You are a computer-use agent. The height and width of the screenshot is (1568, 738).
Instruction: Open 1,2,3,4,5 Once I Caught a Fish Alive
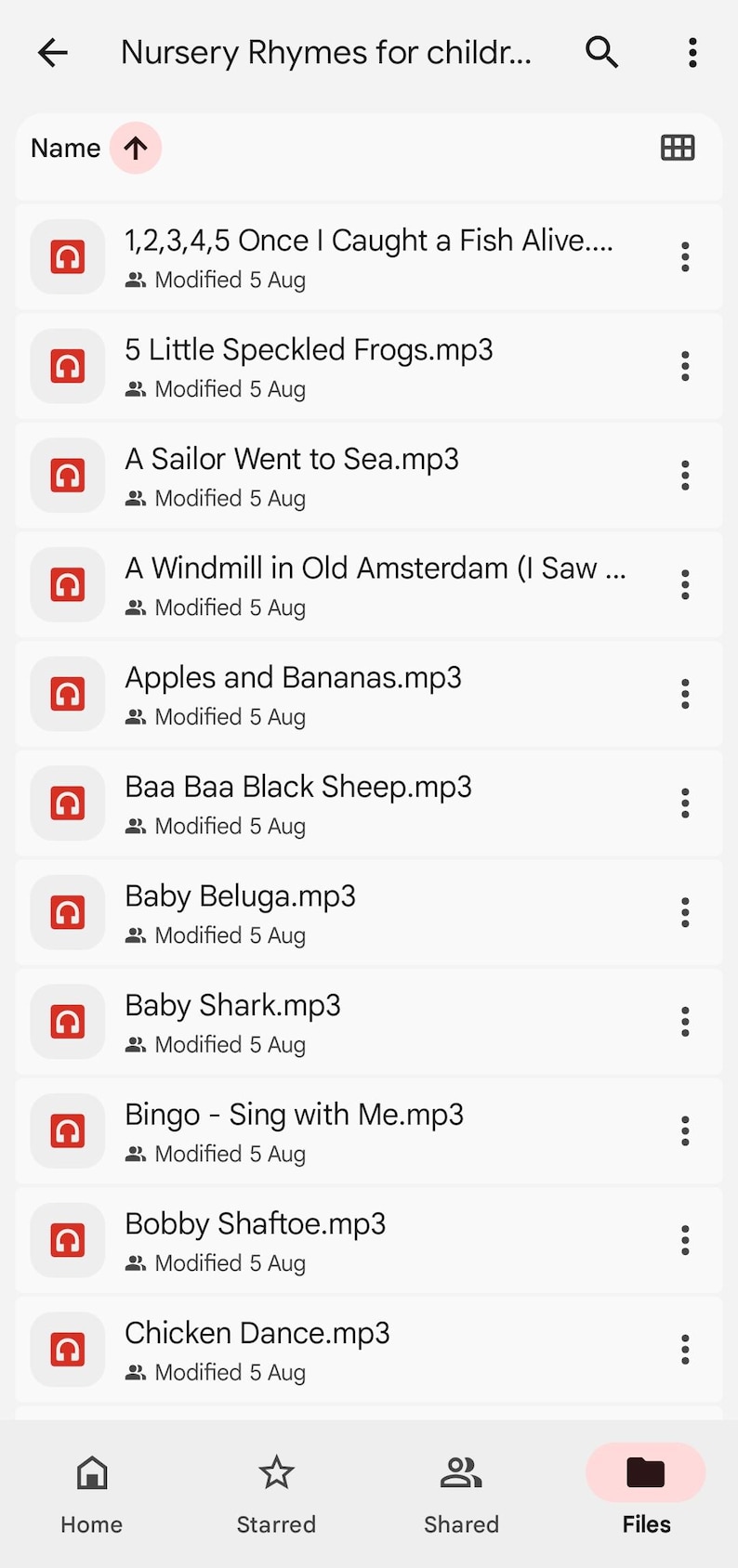pyautogui.click(x=369, y=257)
